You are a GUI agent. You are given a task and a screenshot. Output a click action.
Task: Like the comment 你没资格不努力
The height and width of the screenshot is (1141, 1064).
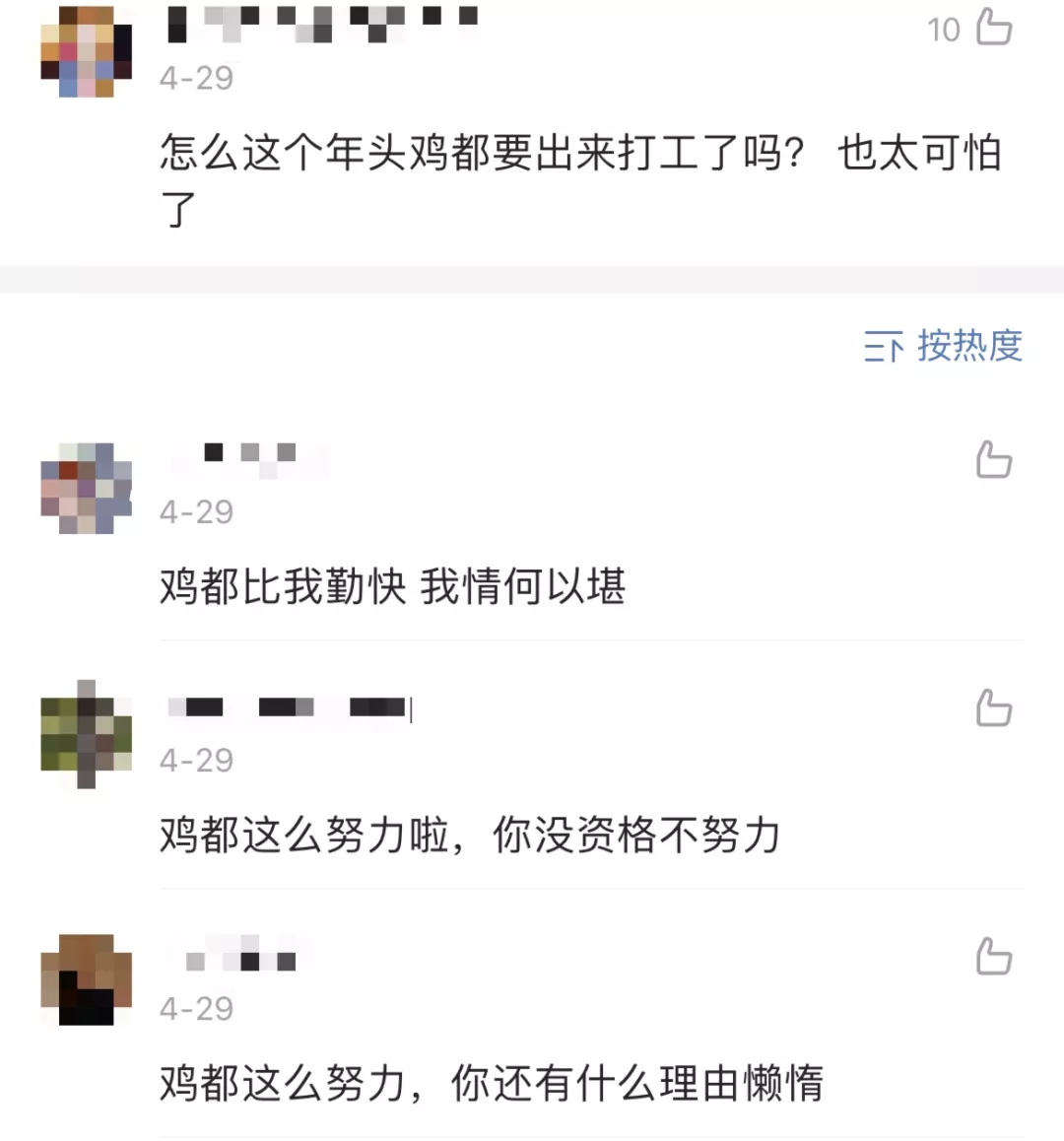pos(993,708)
